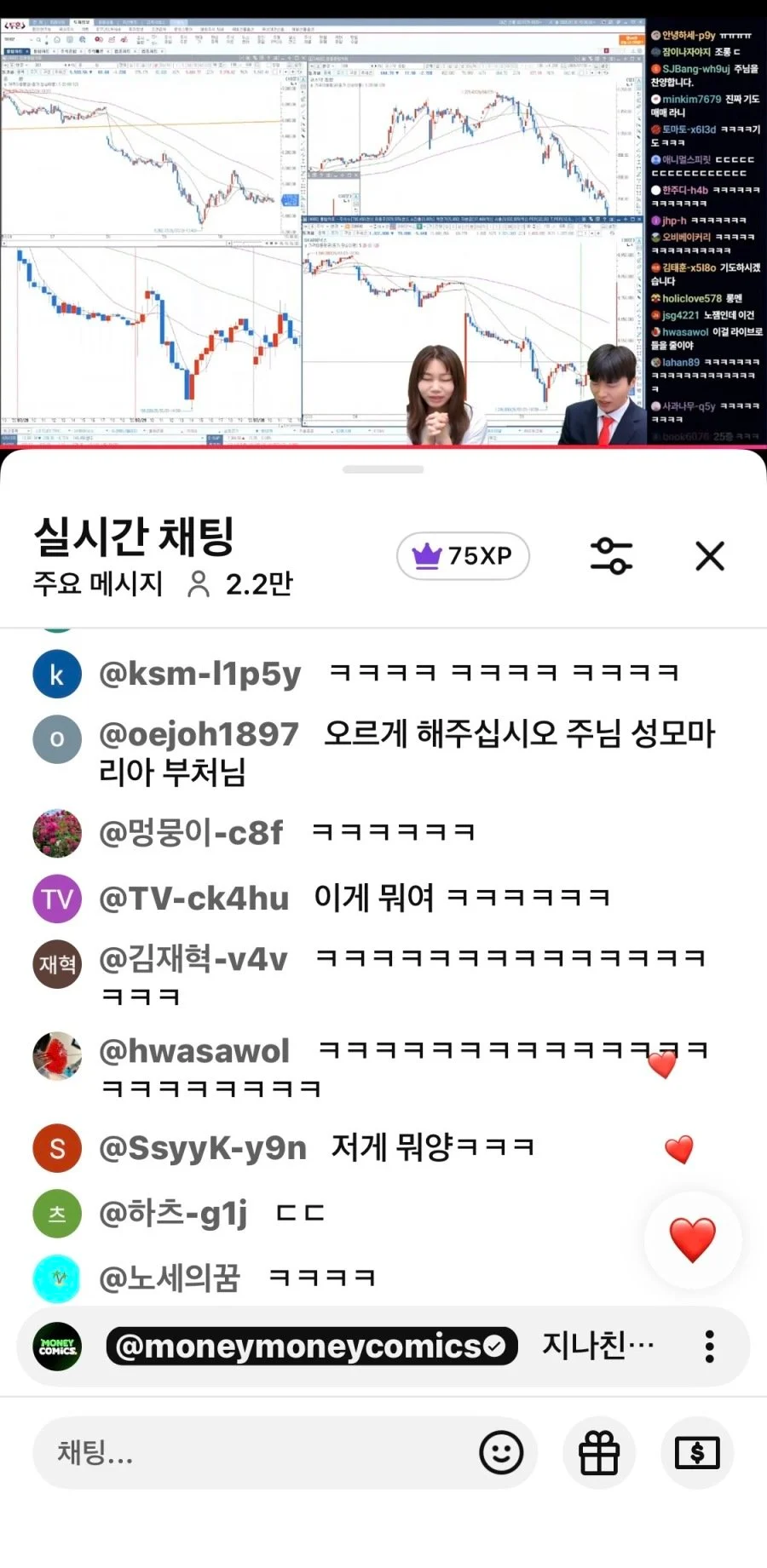This screenshot has height=1568, width=767.
Task: Open chat filter settings icon
Action: [x=611, y=556]
